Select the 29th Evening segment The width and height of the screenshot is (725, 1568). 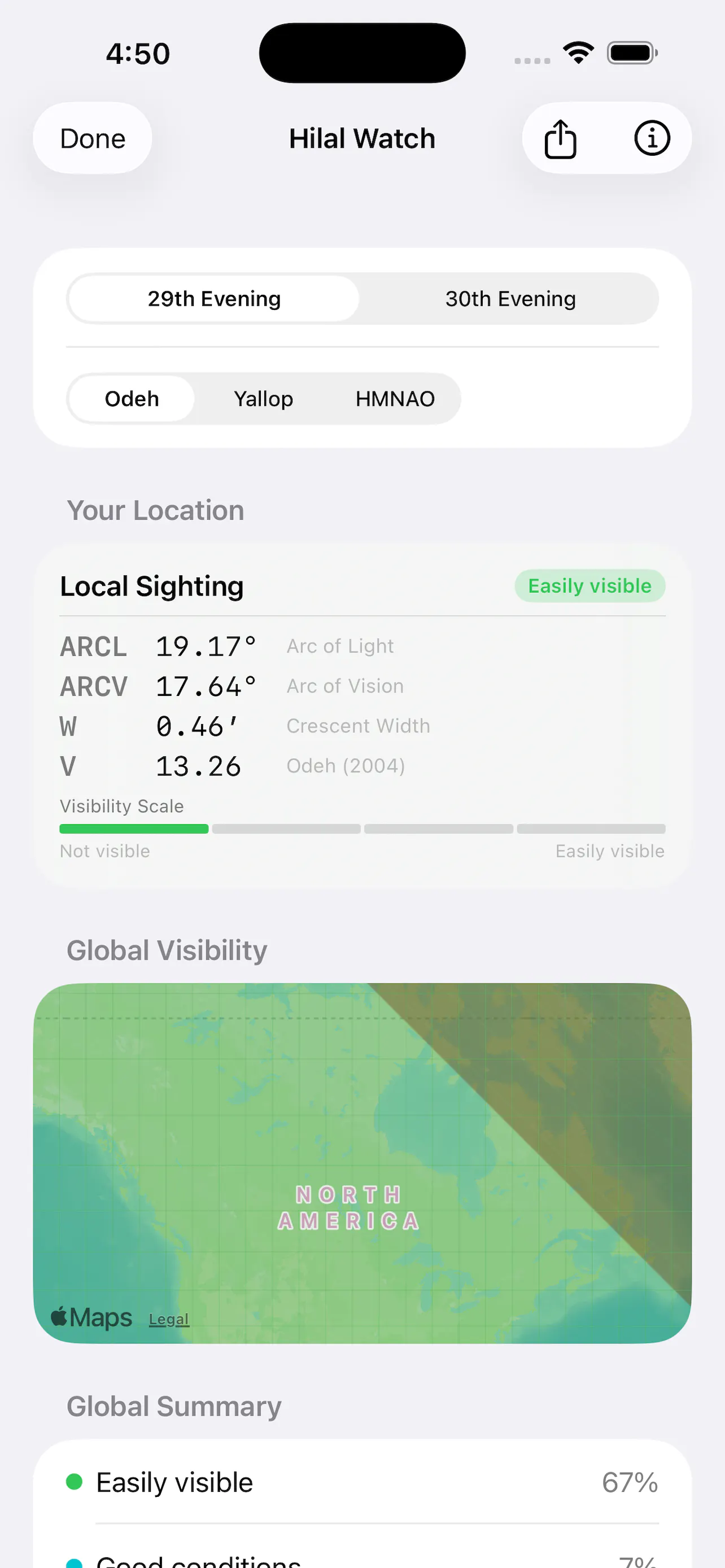pos(214,299)
